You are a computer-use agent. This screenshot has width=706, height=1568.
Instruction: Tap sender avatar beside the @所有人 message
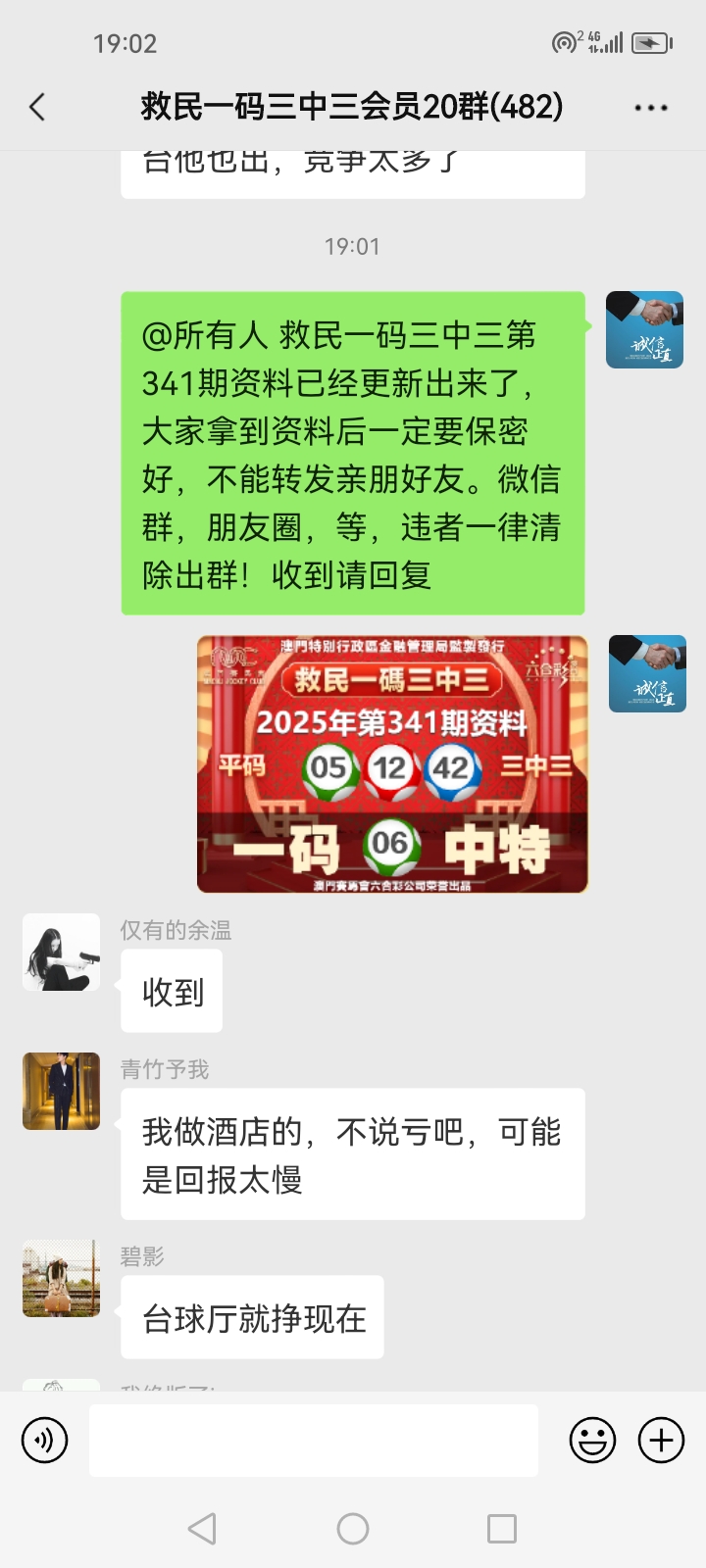pos(644,330)
